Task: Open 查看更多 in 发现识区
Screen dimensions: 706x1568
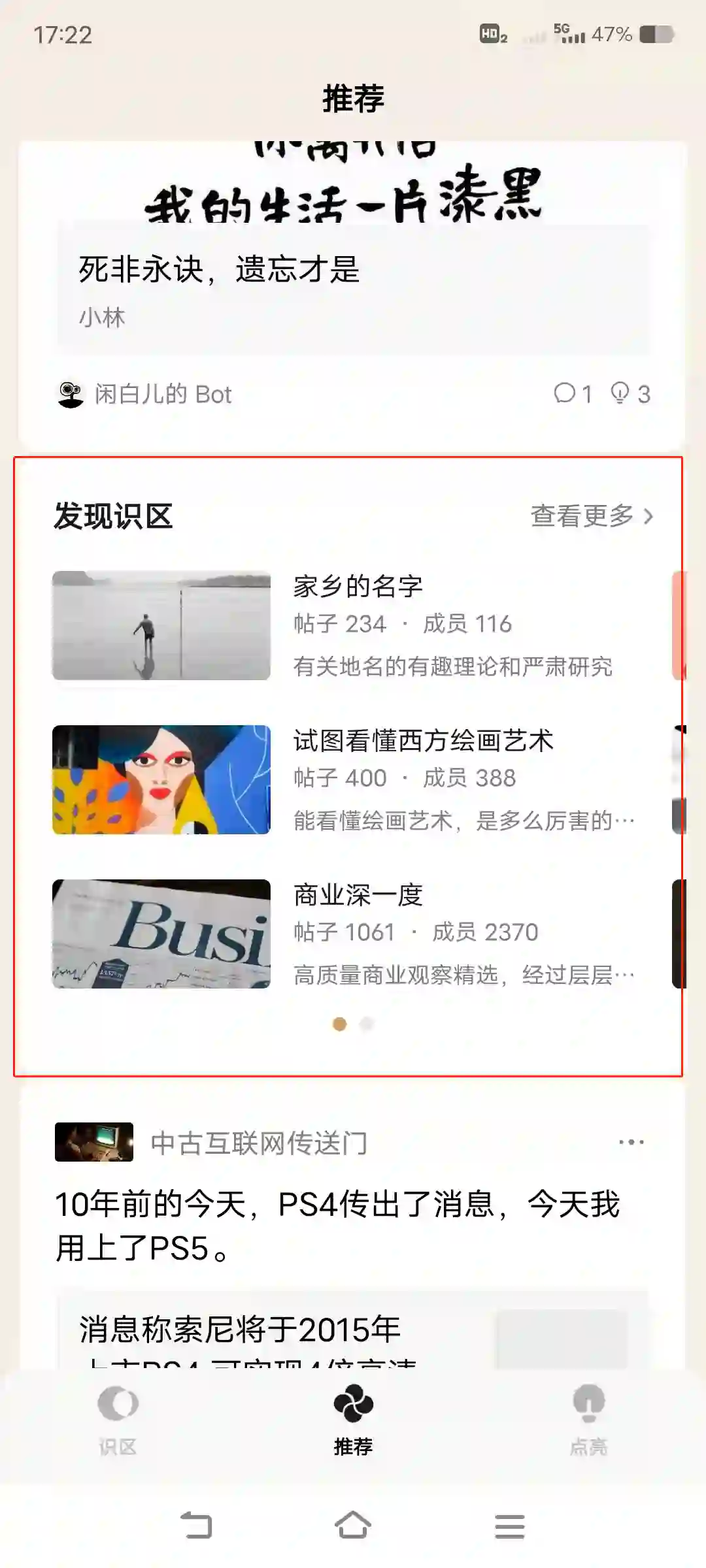Action: 591,516
